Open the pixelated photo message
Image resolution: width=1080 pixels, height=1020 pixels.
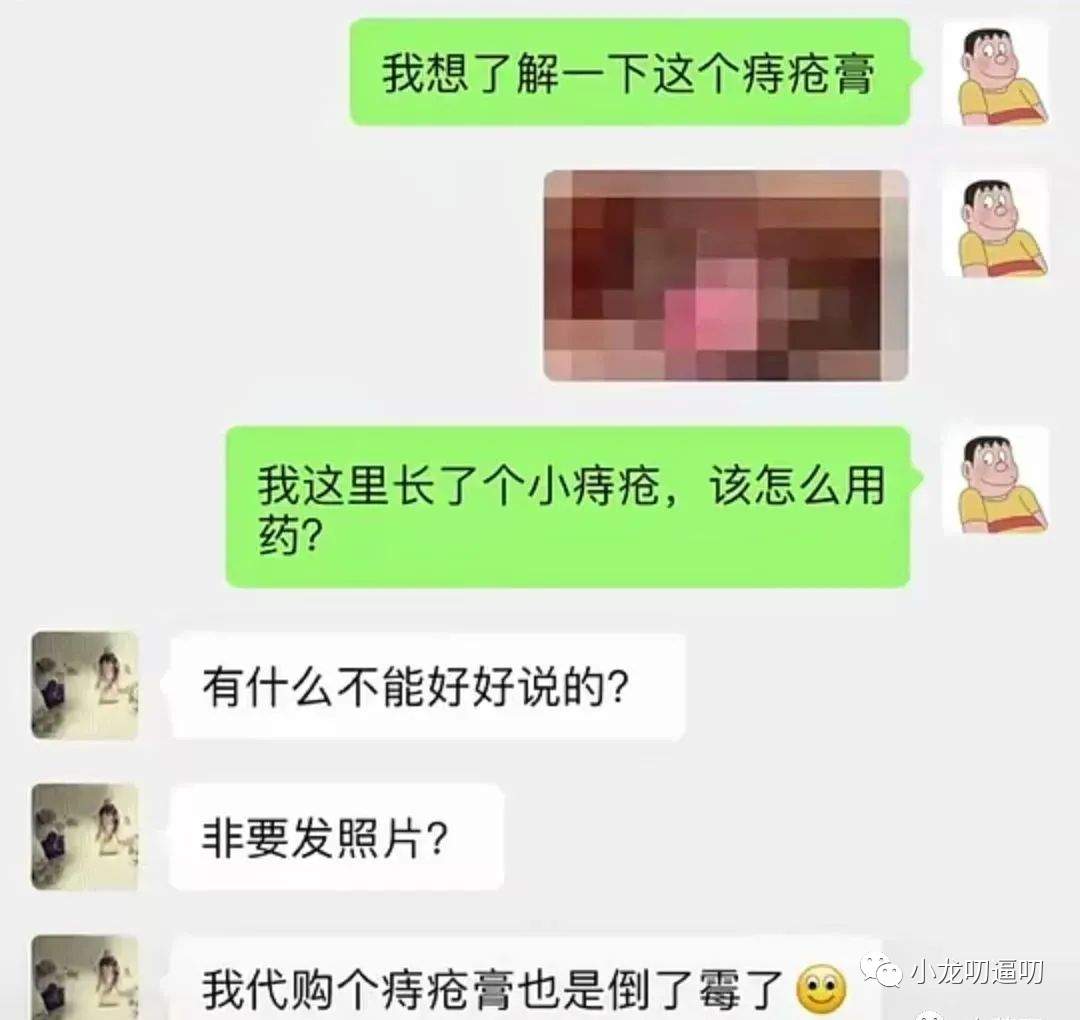725,275
